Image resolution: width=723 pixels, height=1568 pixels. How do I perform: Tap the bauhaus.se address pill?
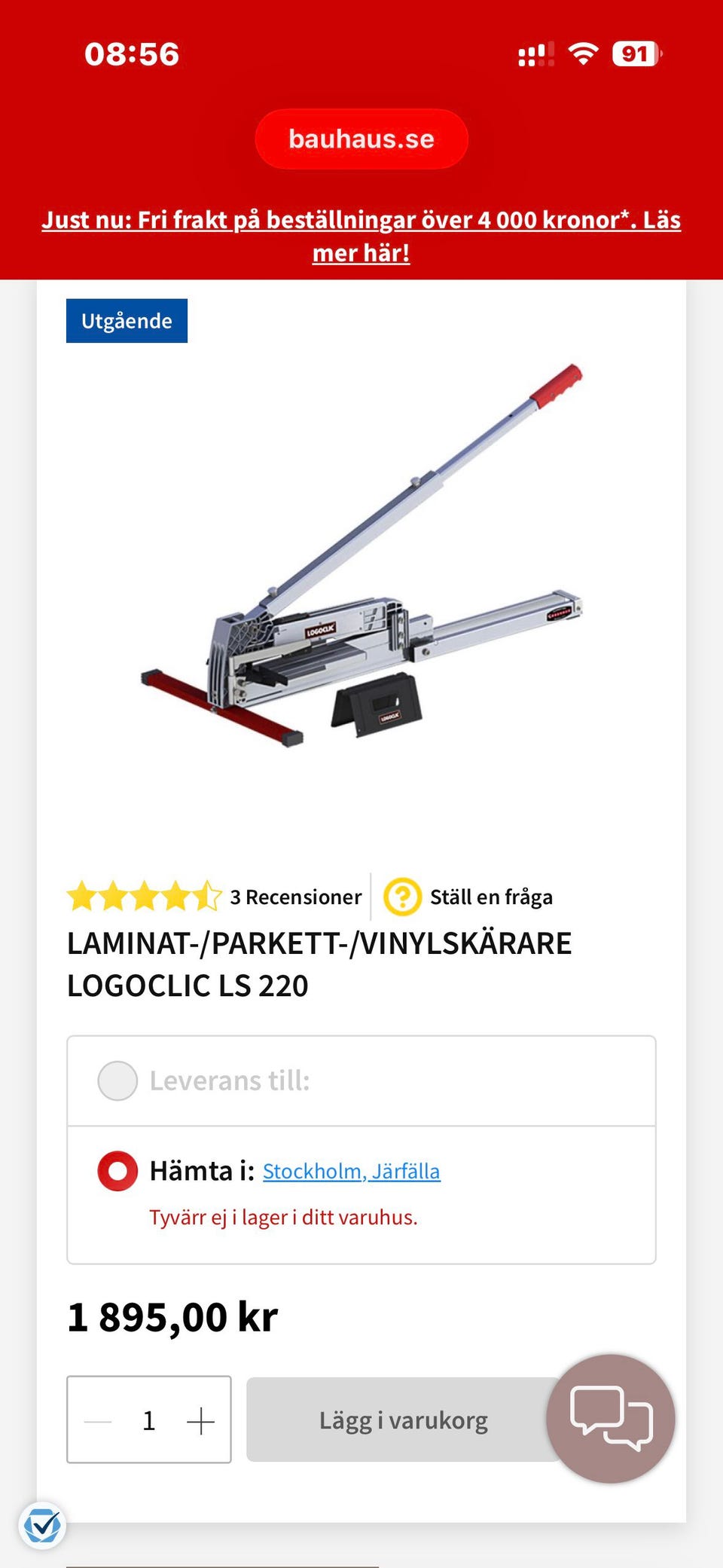[x=361, y=139]
